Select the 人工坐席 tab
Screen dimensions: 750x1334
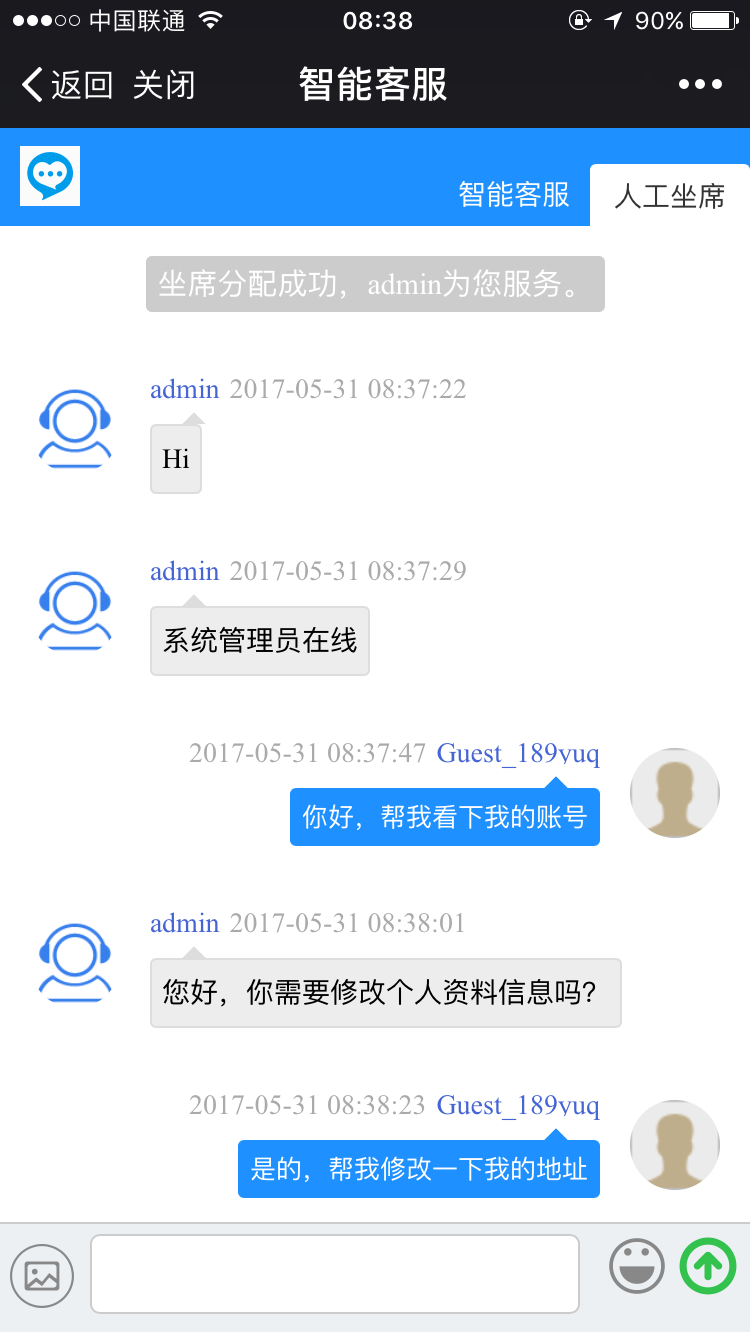pos(669,196)
